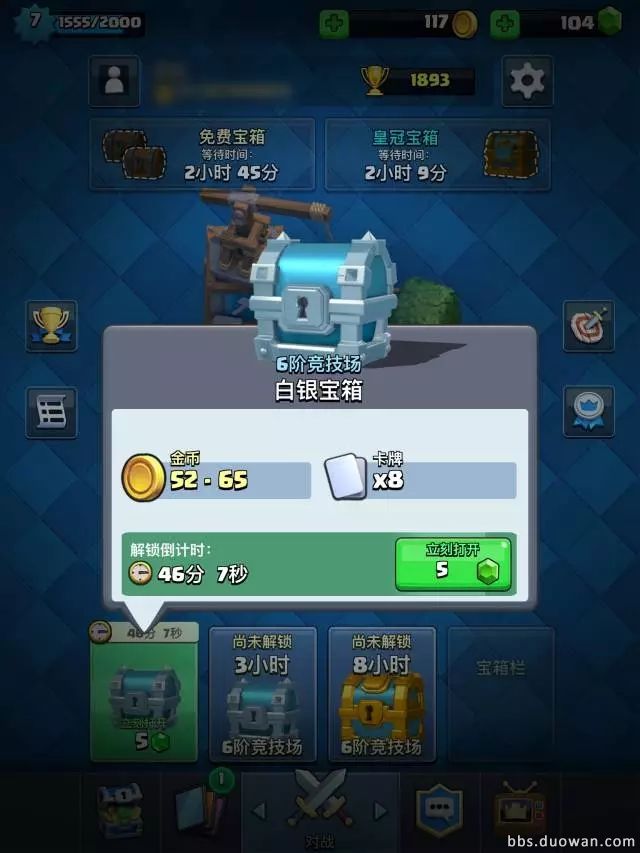Select the 3小时 silver chest slot

coord(262,694)
